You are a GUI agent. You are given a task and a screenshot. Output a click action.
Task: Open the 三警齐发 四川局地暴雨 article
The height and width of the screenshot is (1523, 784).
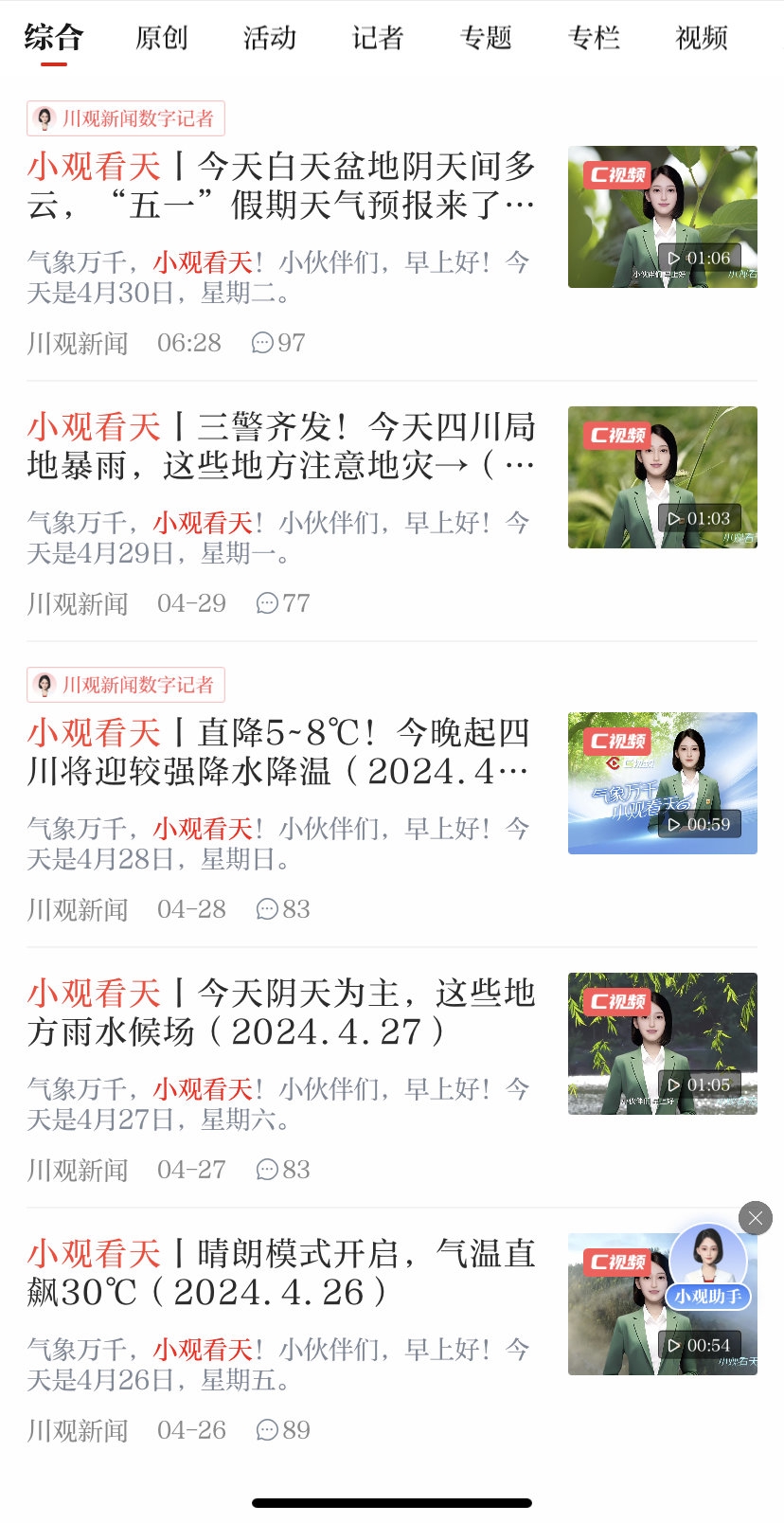click(x=281, y=446)
